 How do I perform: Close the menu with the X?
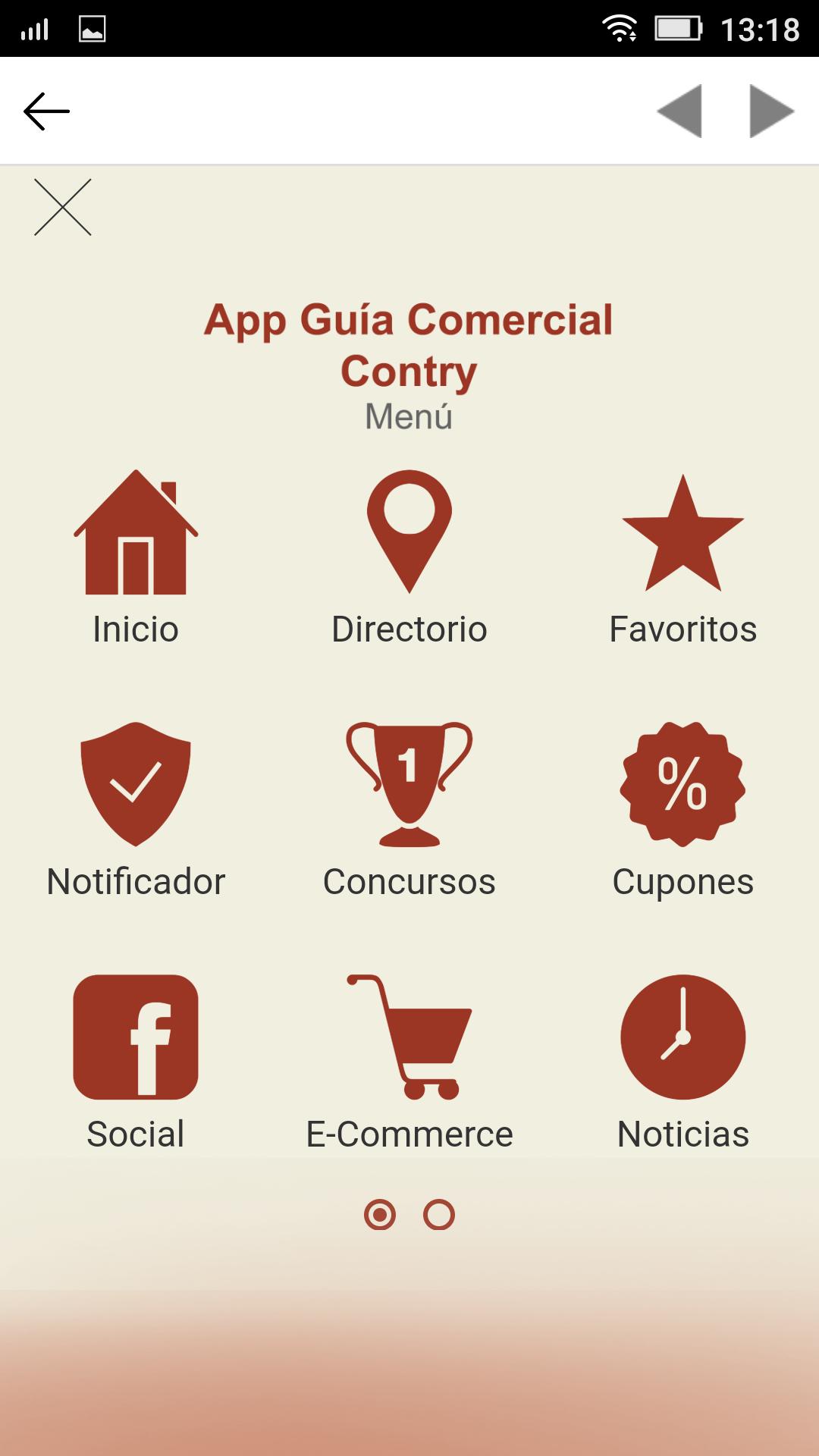[x=63, y=207]
